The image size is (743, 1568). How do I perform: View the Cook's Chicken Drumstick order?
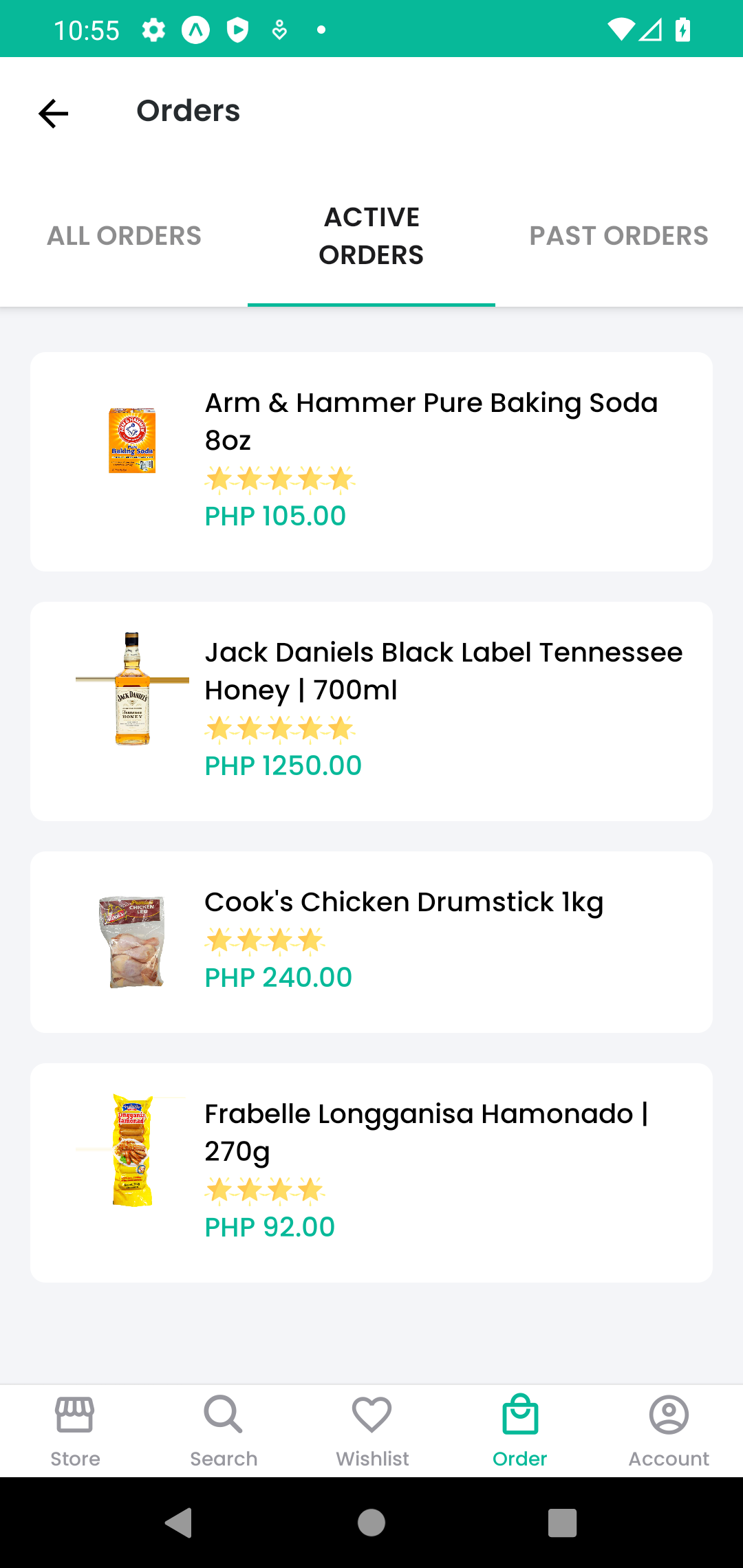click(371, 941)
